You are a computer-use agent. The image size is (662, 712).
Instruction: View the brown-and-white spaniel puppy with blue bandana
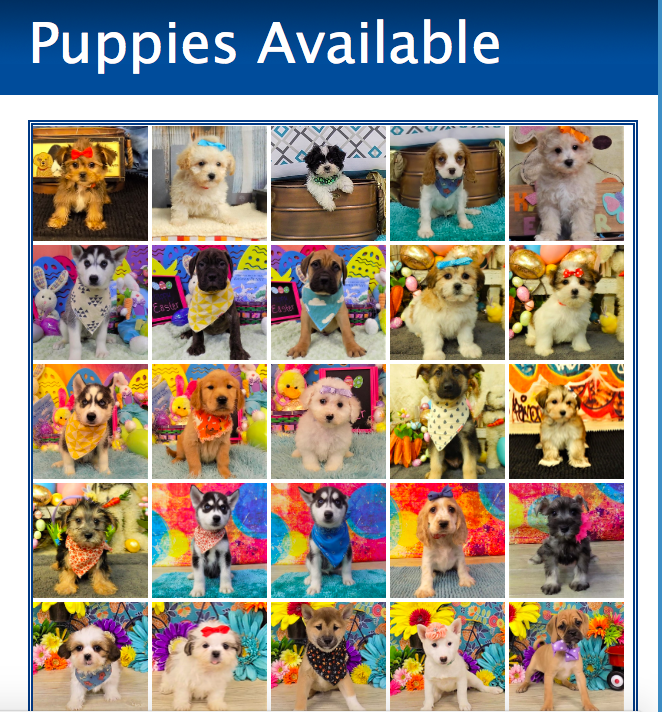pos(447,183)
